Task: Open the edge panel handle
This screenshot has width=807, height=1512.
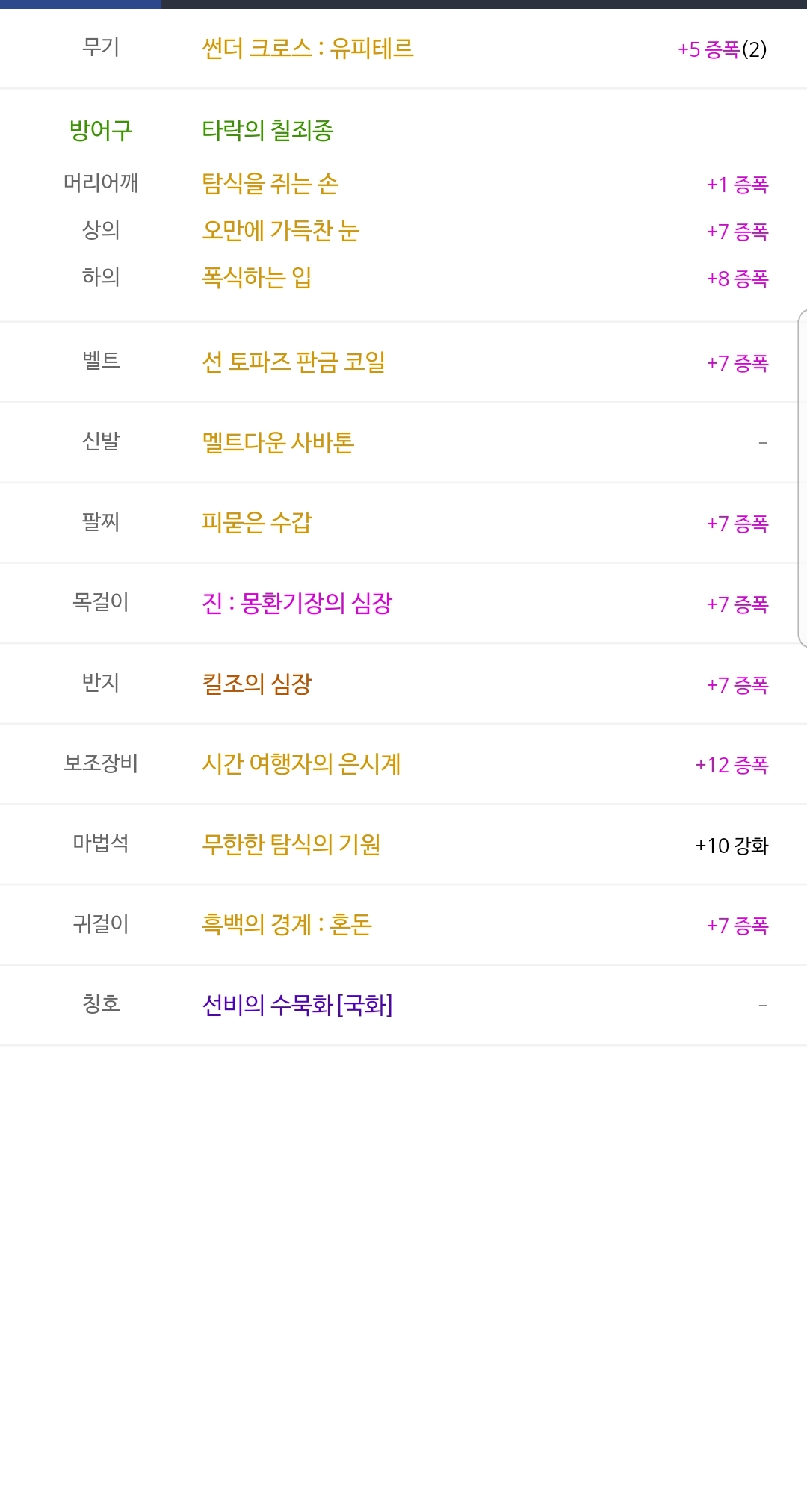Action: point(803,478)
